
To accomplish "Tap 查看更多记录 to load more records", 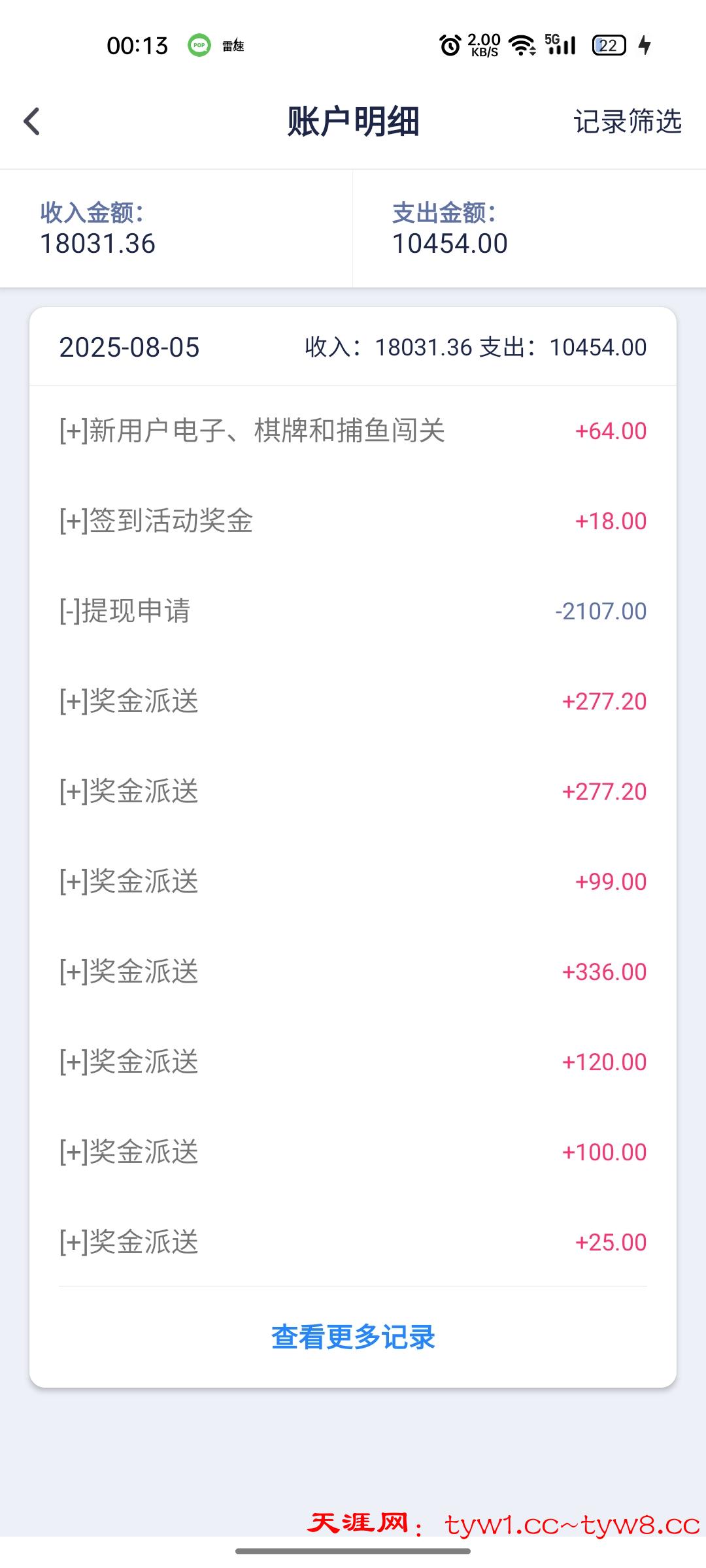I will [353, 1336].
